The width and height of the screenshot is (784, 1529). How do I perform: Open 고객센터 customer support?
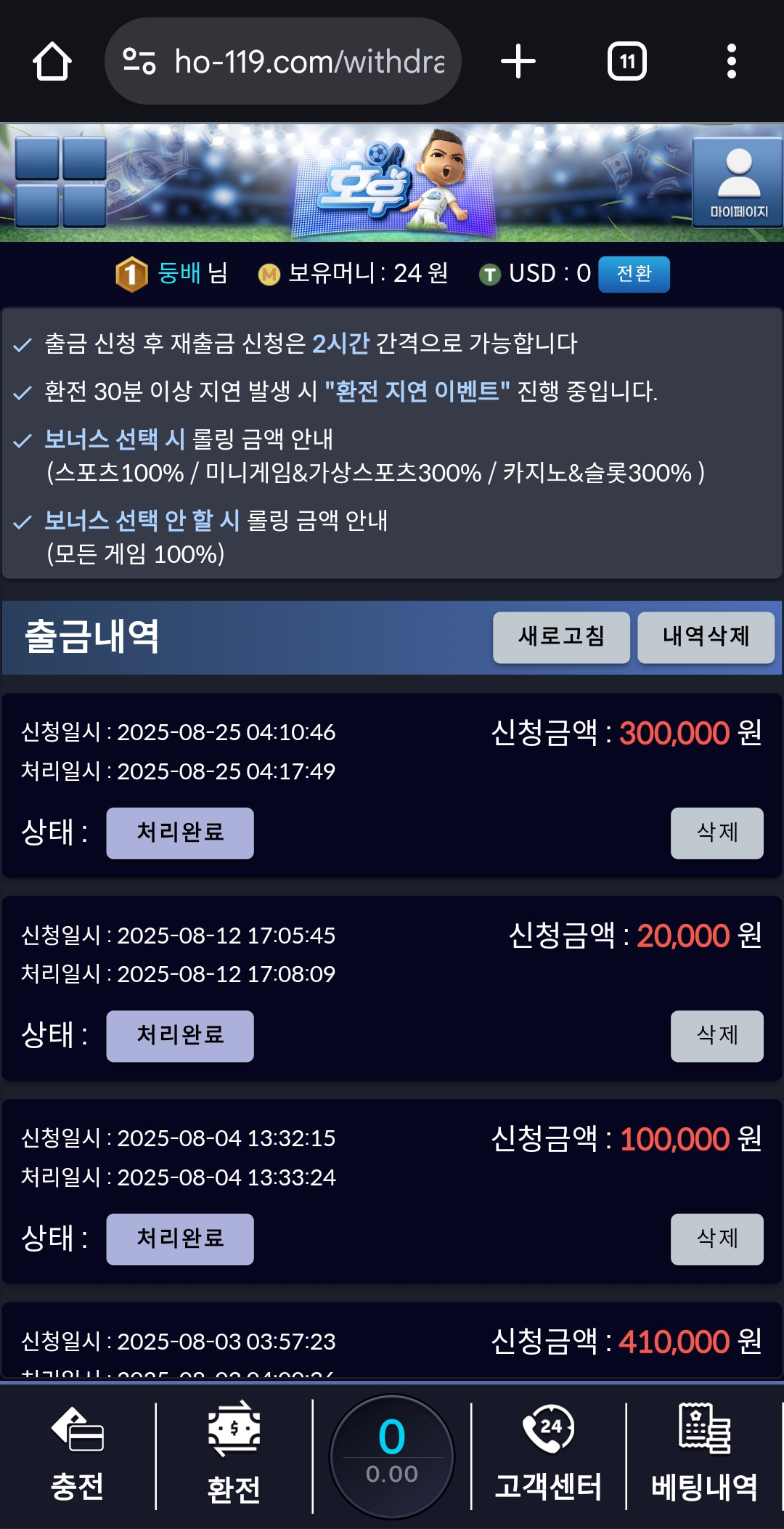(x=548, y=1456)
